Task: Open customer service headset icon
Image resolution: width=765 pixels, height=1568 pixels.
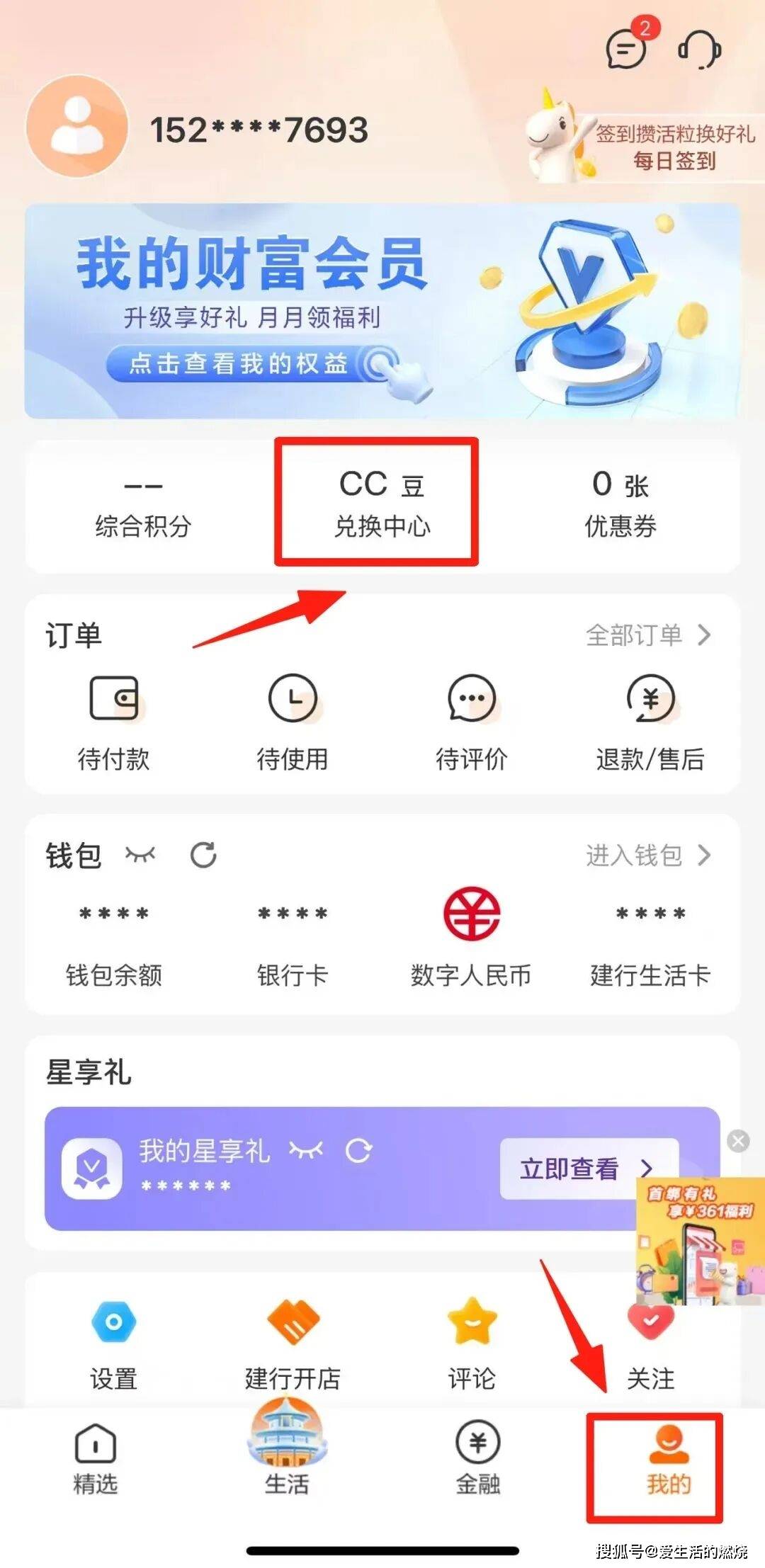Action: 700,49
